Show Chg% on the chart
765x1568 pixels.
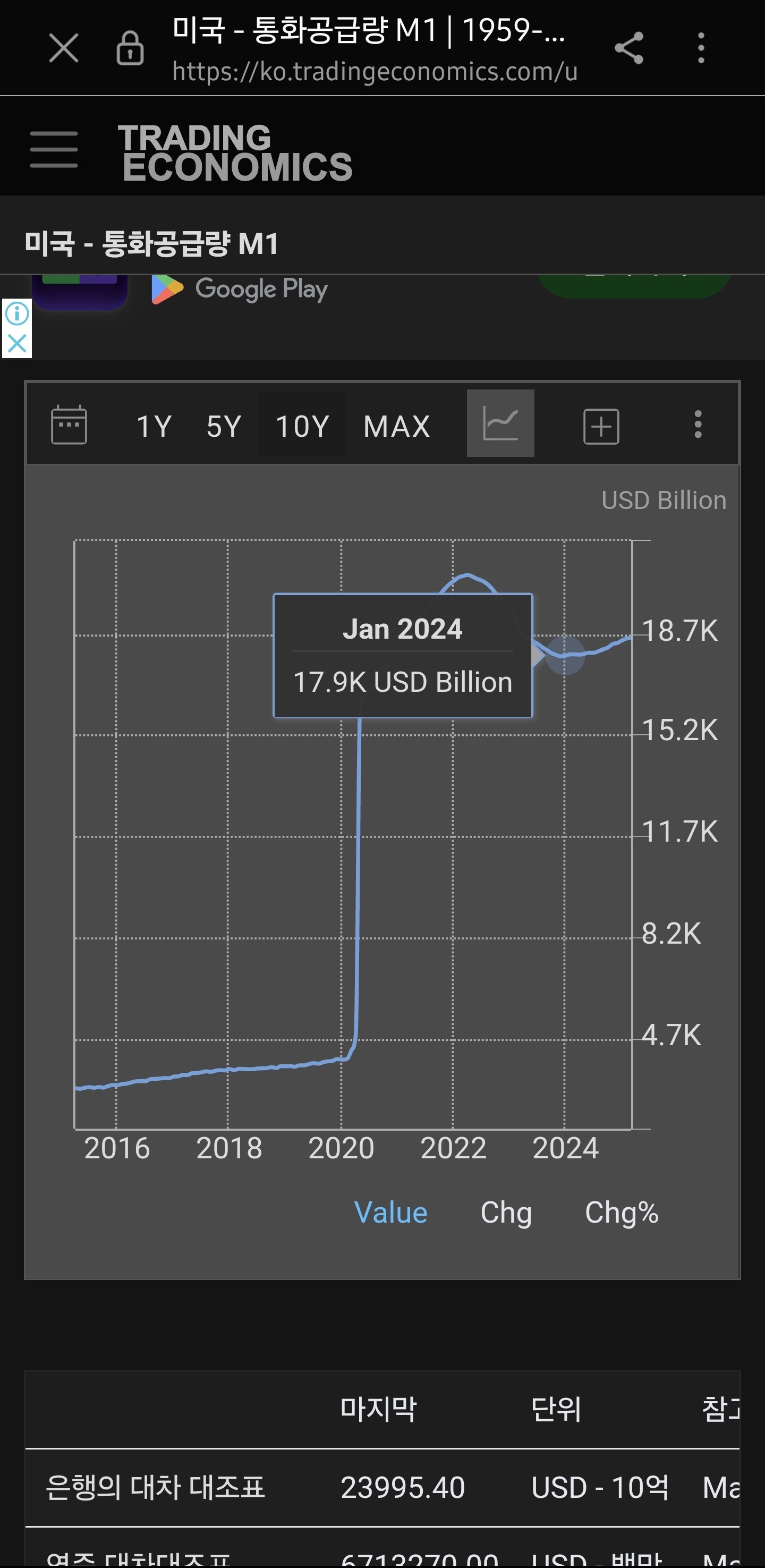coord(622,1213)
